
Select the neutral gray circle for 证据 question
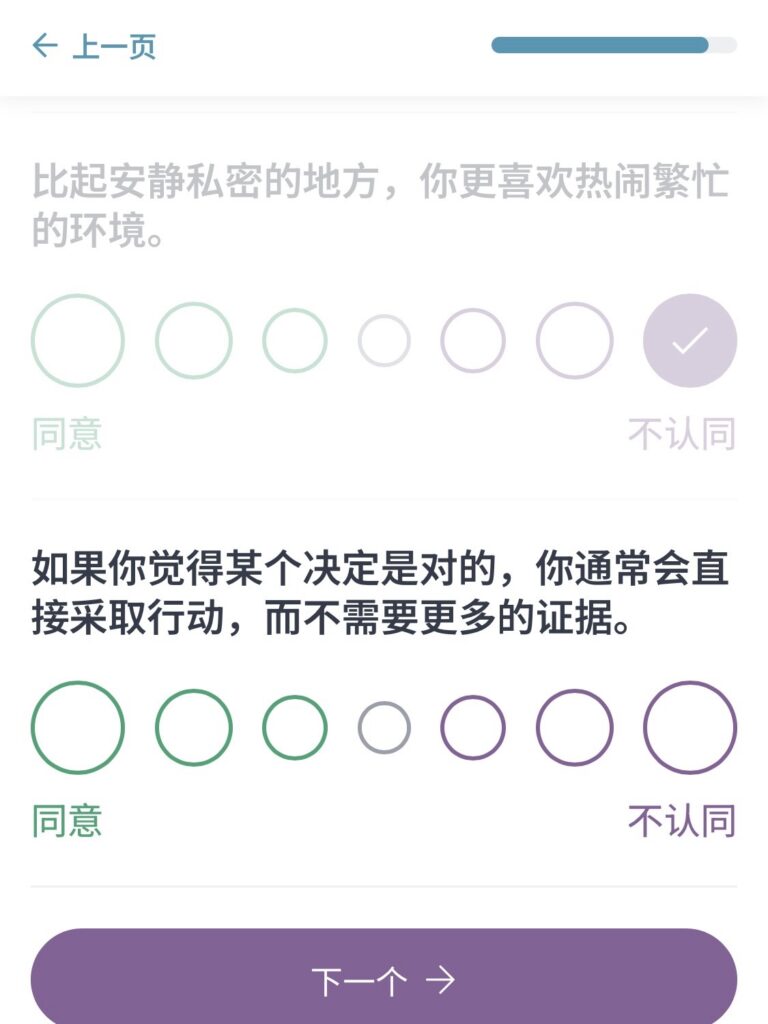coord(384,728)
